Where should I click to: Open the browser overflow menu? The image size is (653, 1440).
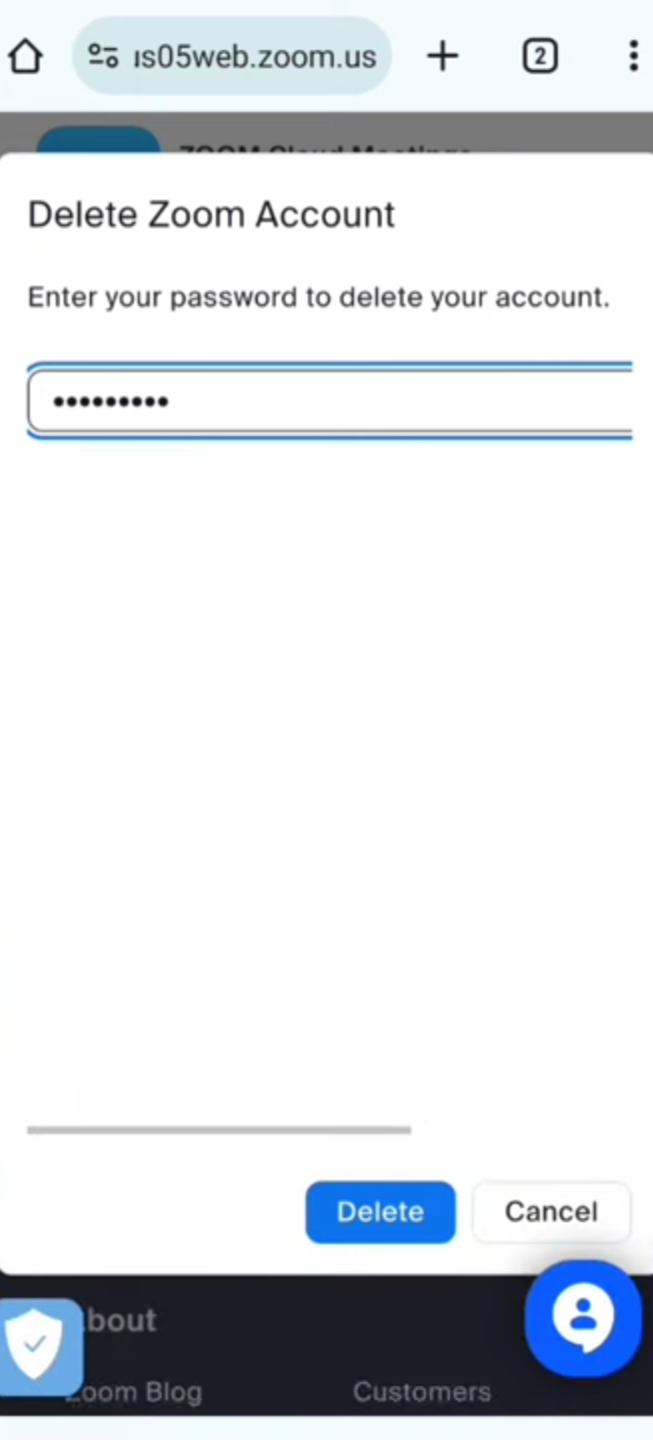[x=633, y=56]
